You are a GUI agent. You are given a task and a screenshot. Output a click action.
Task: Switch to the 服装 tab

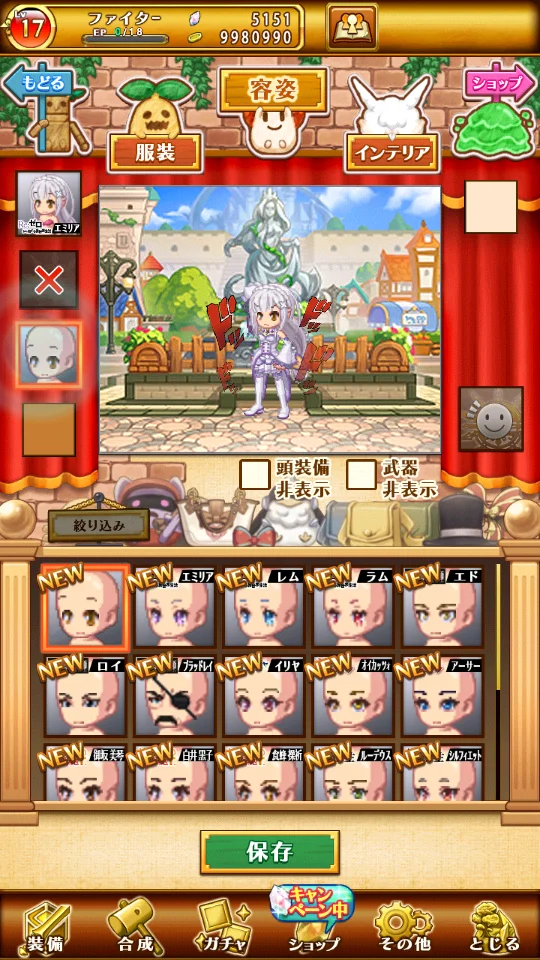click(156, 152)
